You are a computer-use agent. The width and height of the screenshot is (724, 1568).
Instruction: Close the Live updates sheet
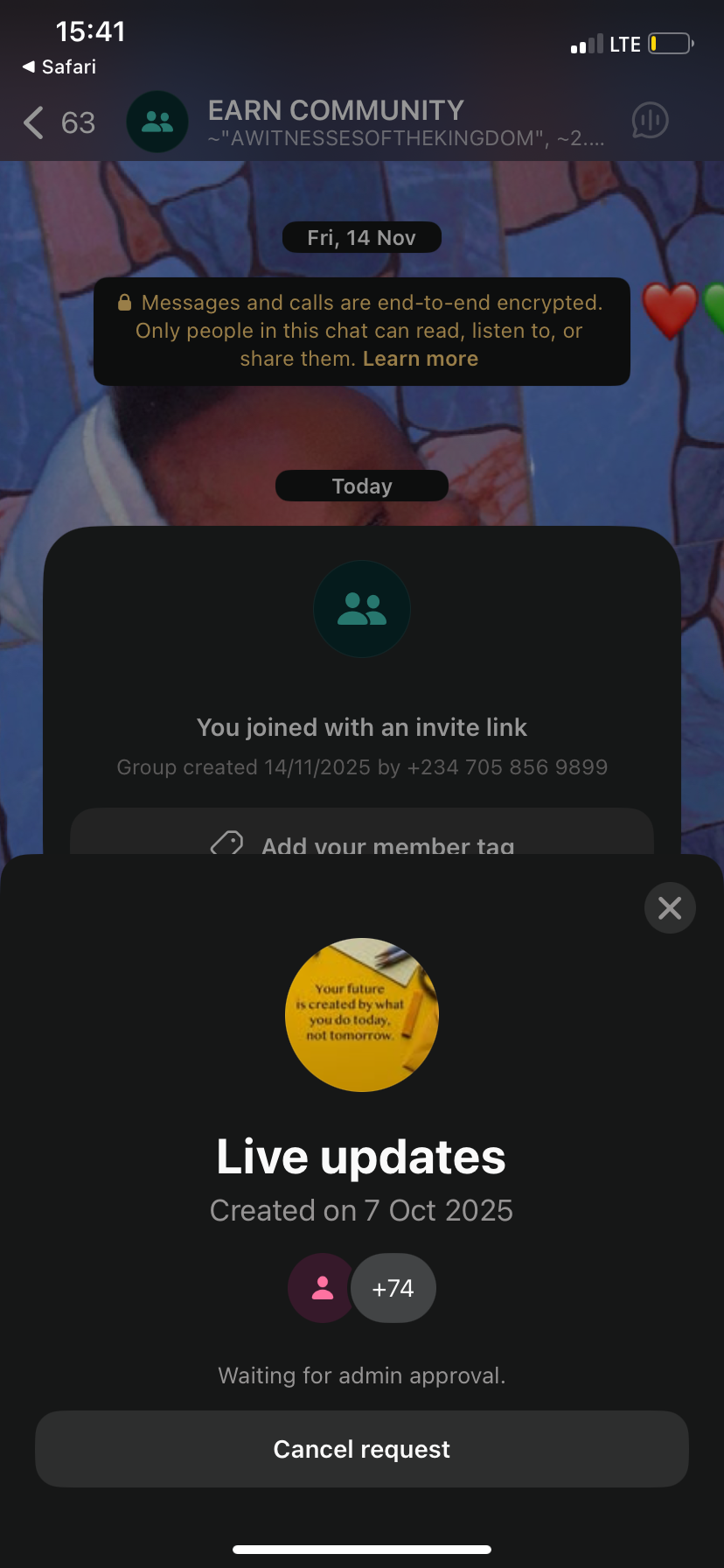tap(670, 908)
